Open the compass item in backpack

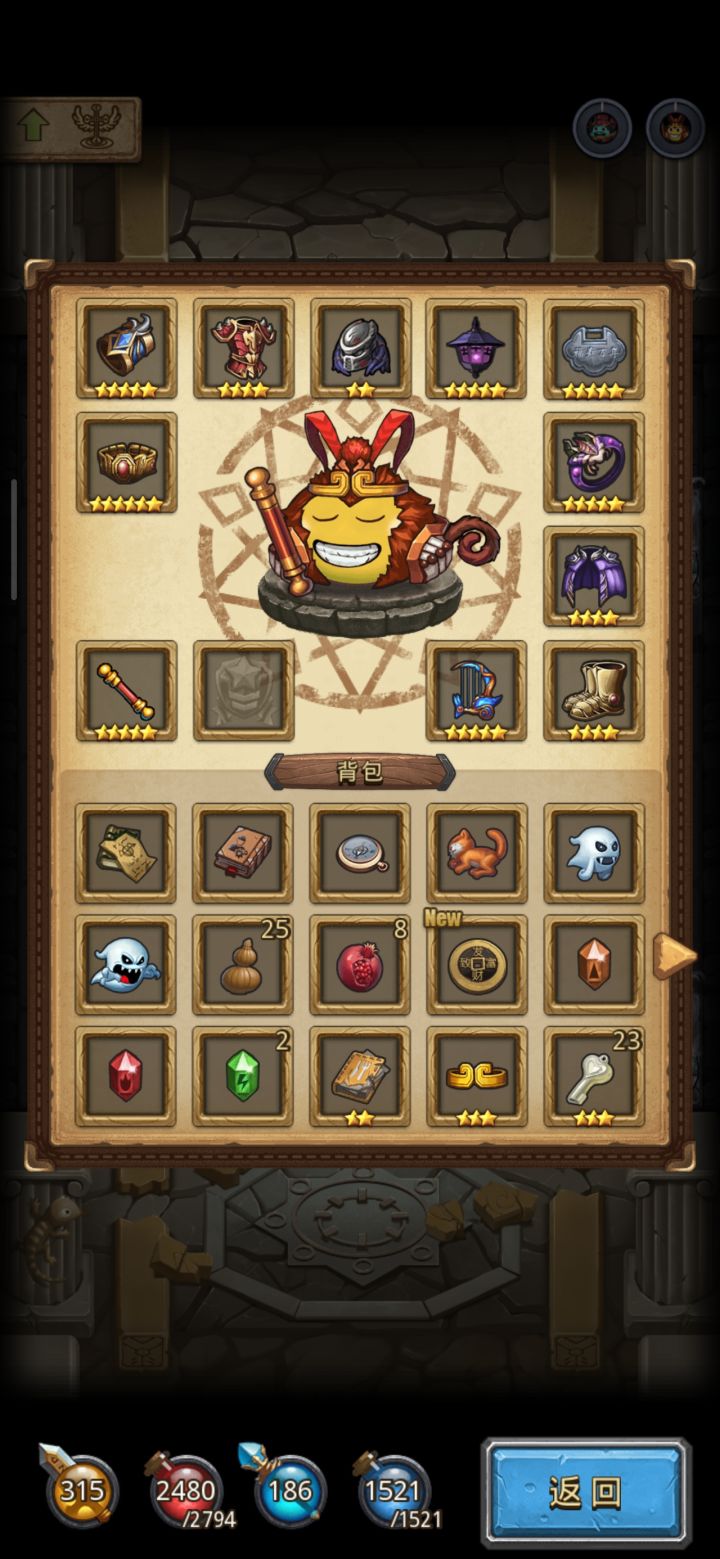point(359,855)
